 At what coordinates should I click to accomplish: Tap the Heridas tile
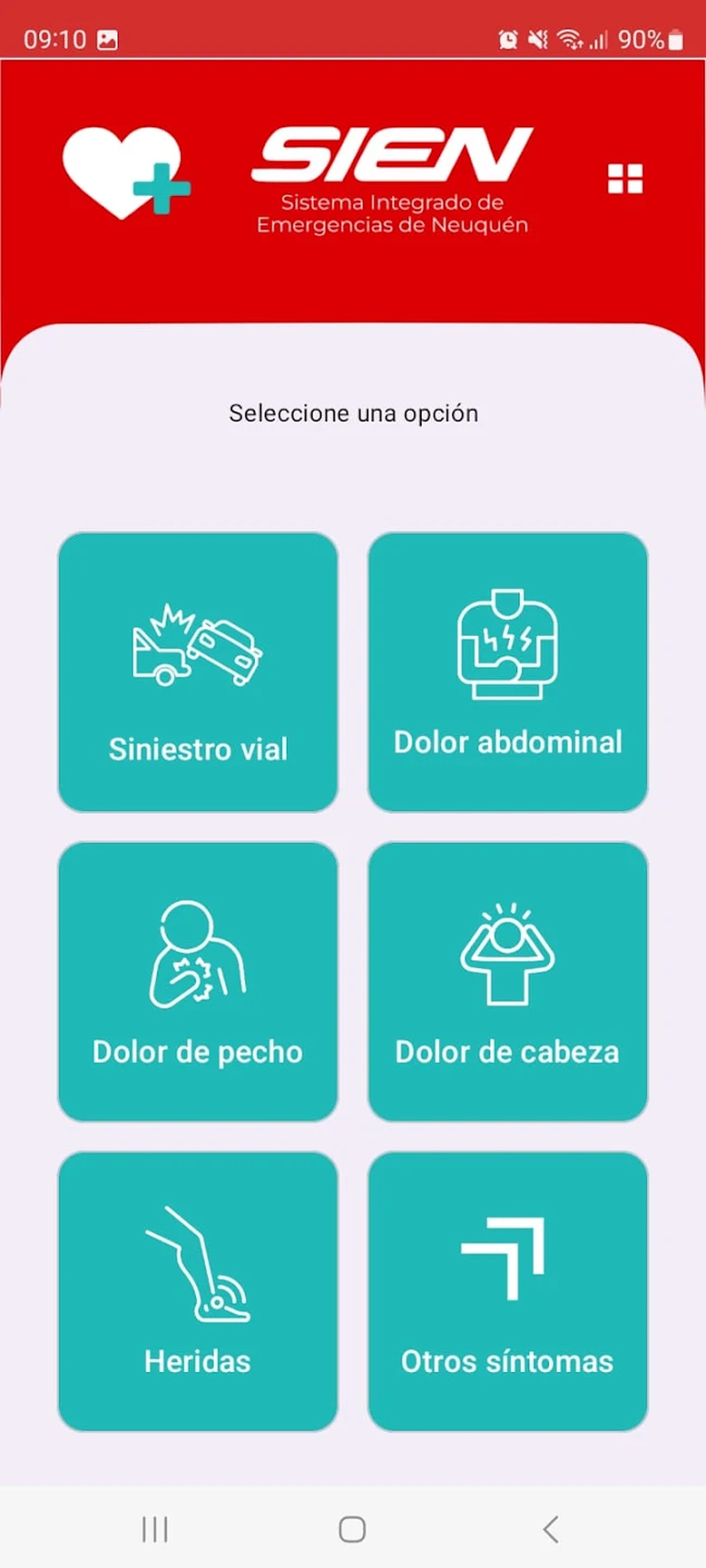pos(198,1291)
